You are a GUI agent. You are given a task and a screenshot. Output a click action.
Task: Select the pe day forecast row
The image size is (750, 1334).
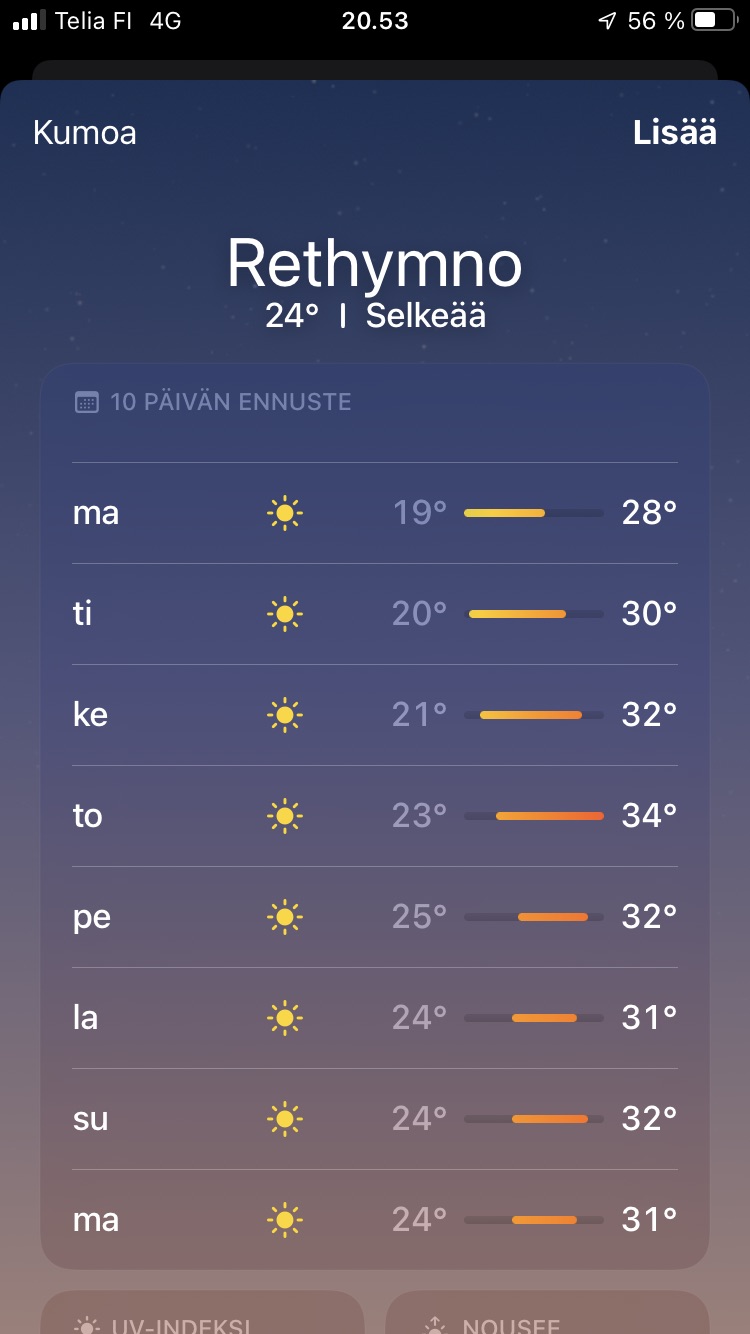(375, 917)
